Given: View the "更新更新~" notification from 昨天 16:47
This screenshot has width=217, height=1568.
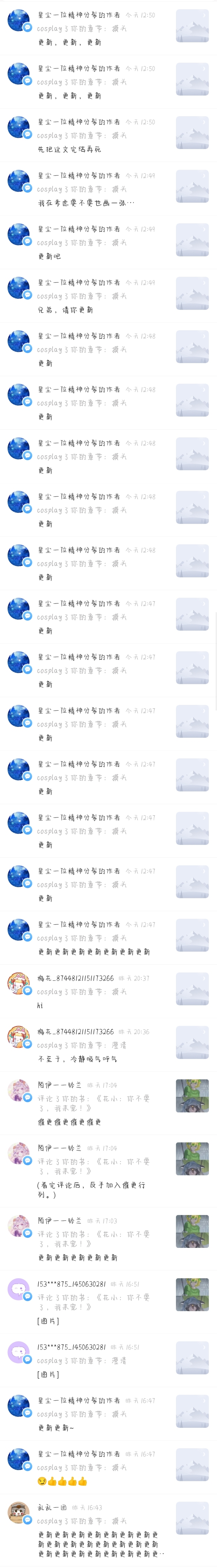Looking at the screenshot, I should click(56, 1427).
